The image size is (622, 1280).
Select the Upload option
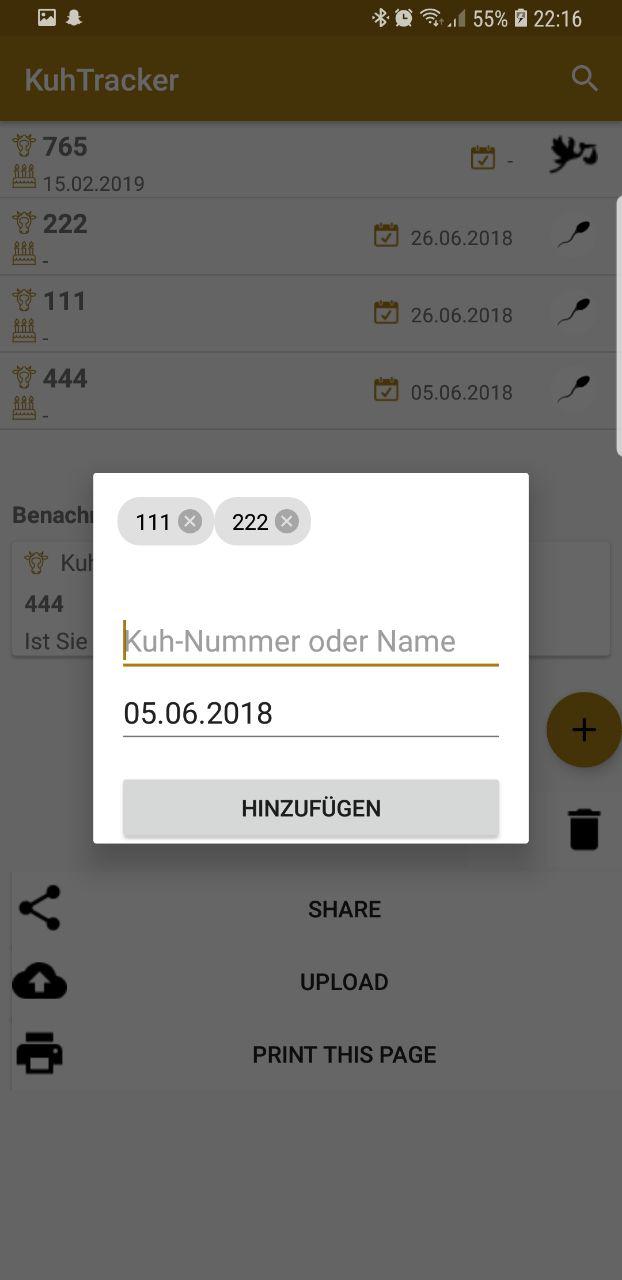pos(344,982)
